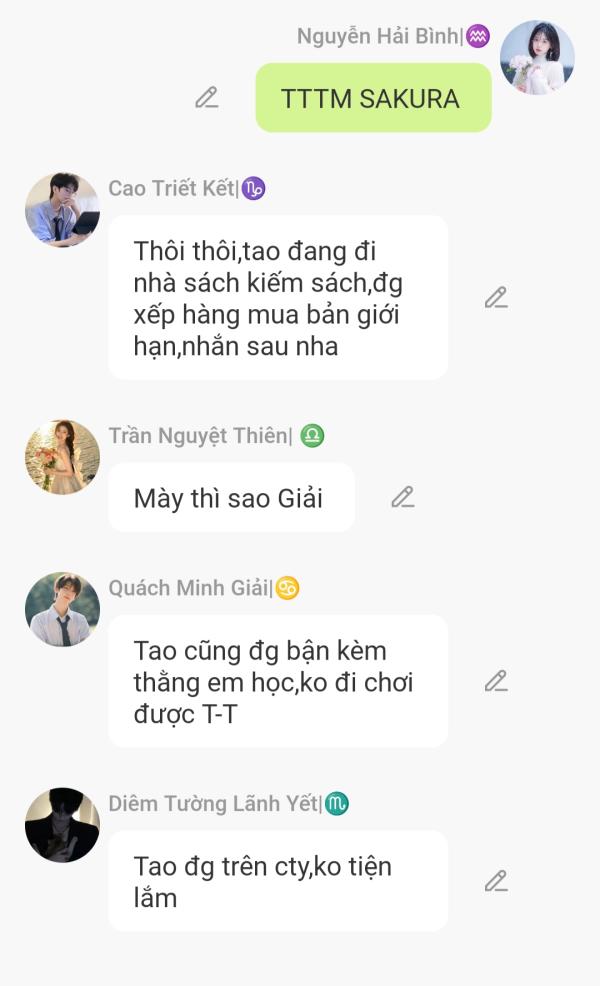This screenshot has height=986, width=600.
Task: Open Trần Nguyệt Thiên's avatar
Action: [62, 457]
